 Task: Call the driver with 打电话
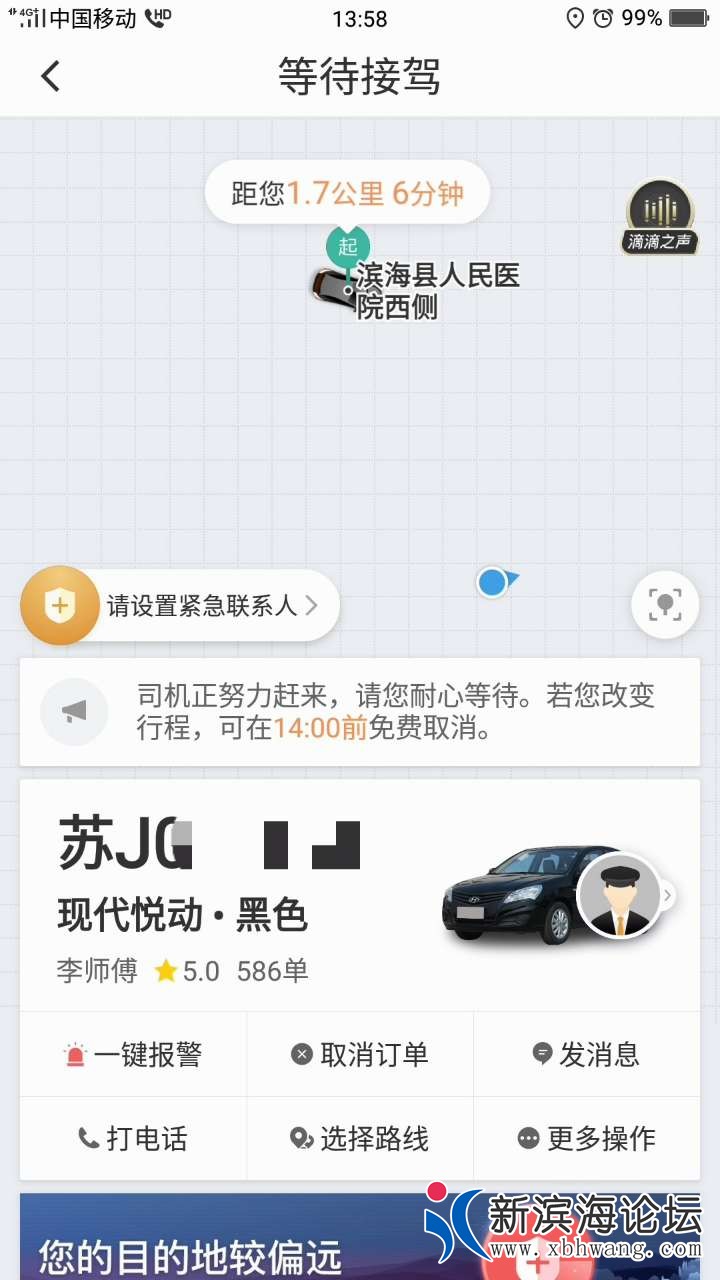tap(133, 1138)
